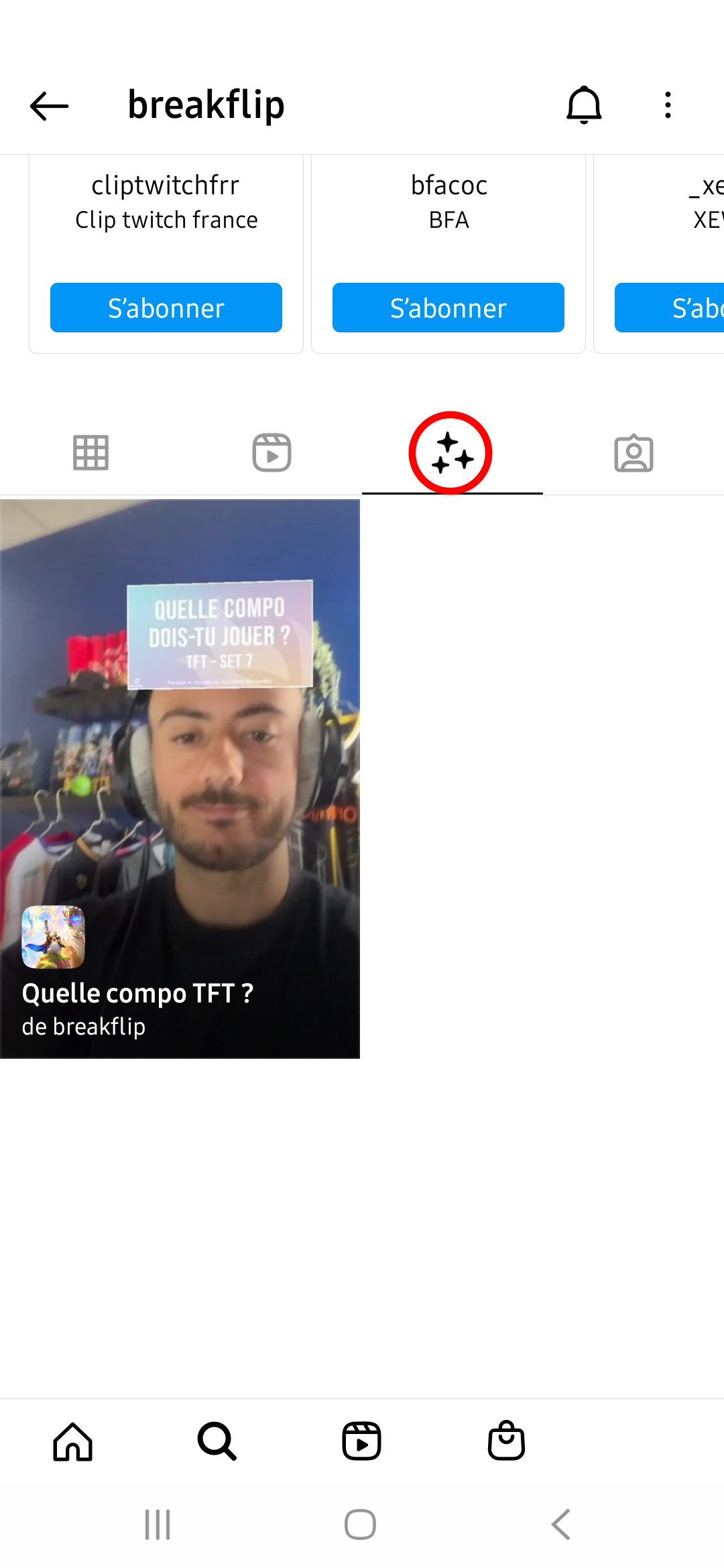Open the notifications bell icon
This screenshot has height=1568, width=724.
pos(584,106)
